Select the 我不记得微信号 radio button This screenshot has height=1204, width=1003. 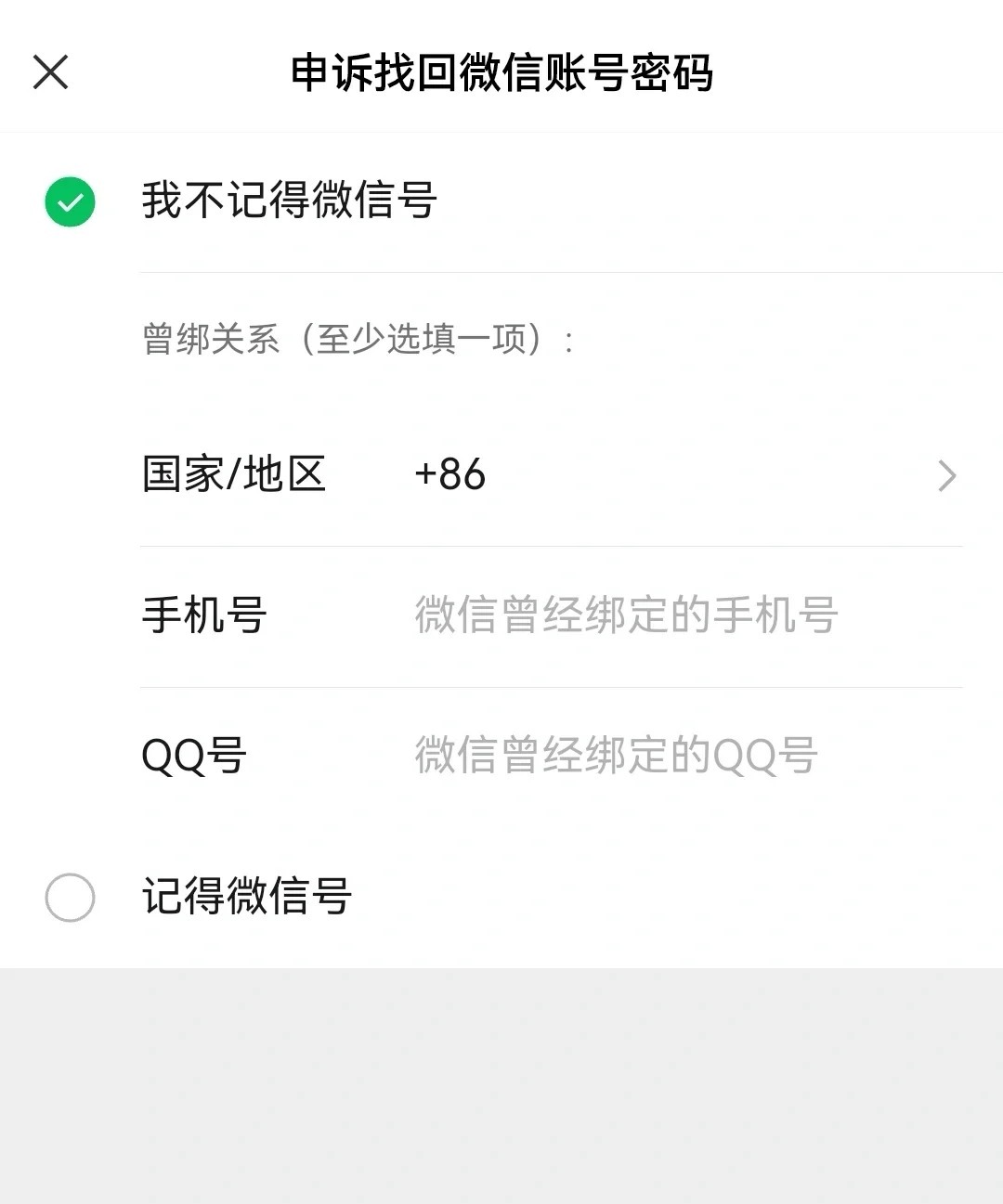click(68, 202)
